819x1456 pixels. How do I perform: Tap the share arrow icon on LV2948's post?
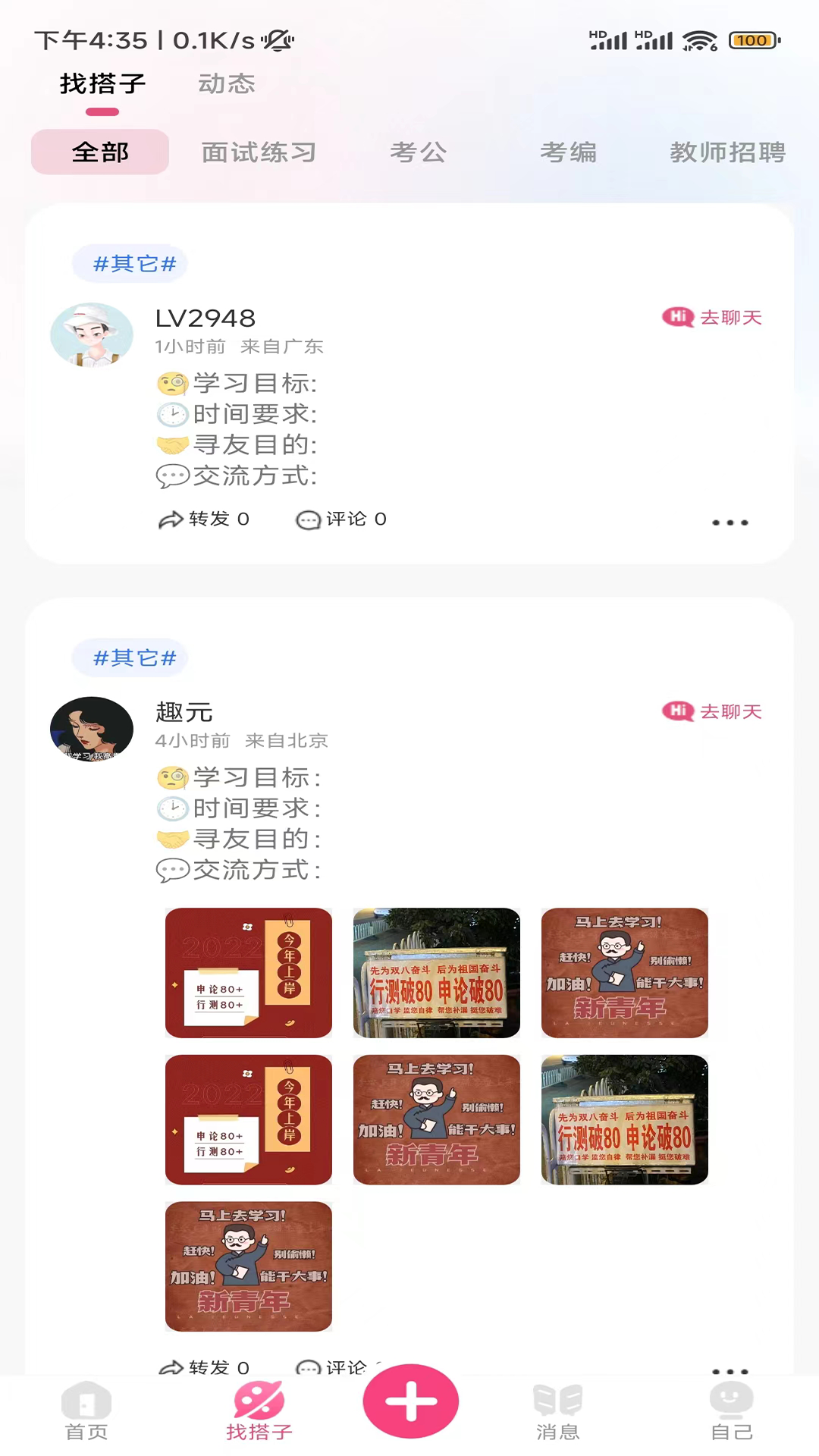171,519
